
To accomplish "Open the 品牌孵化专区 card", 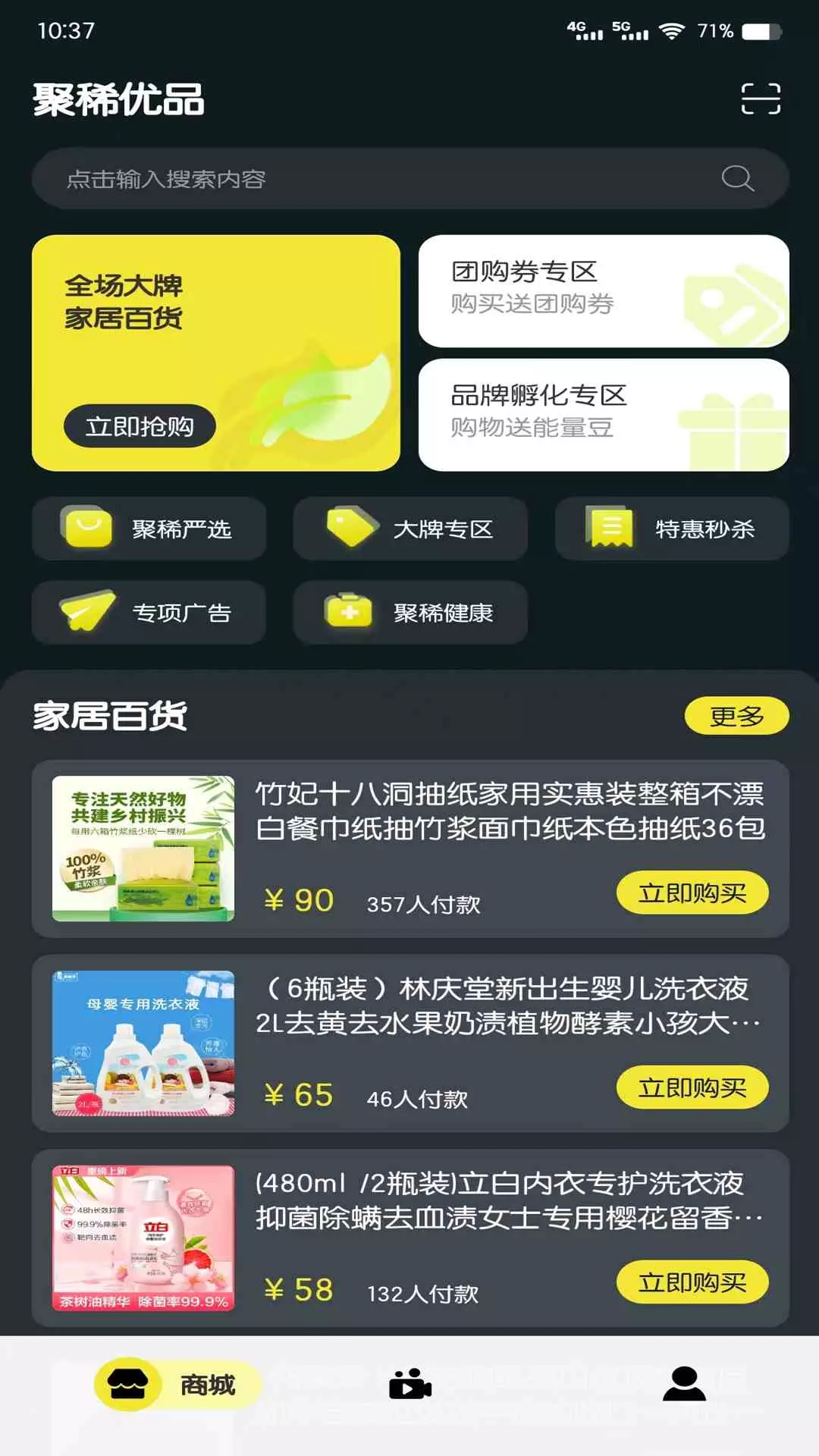I will [604, 415].
